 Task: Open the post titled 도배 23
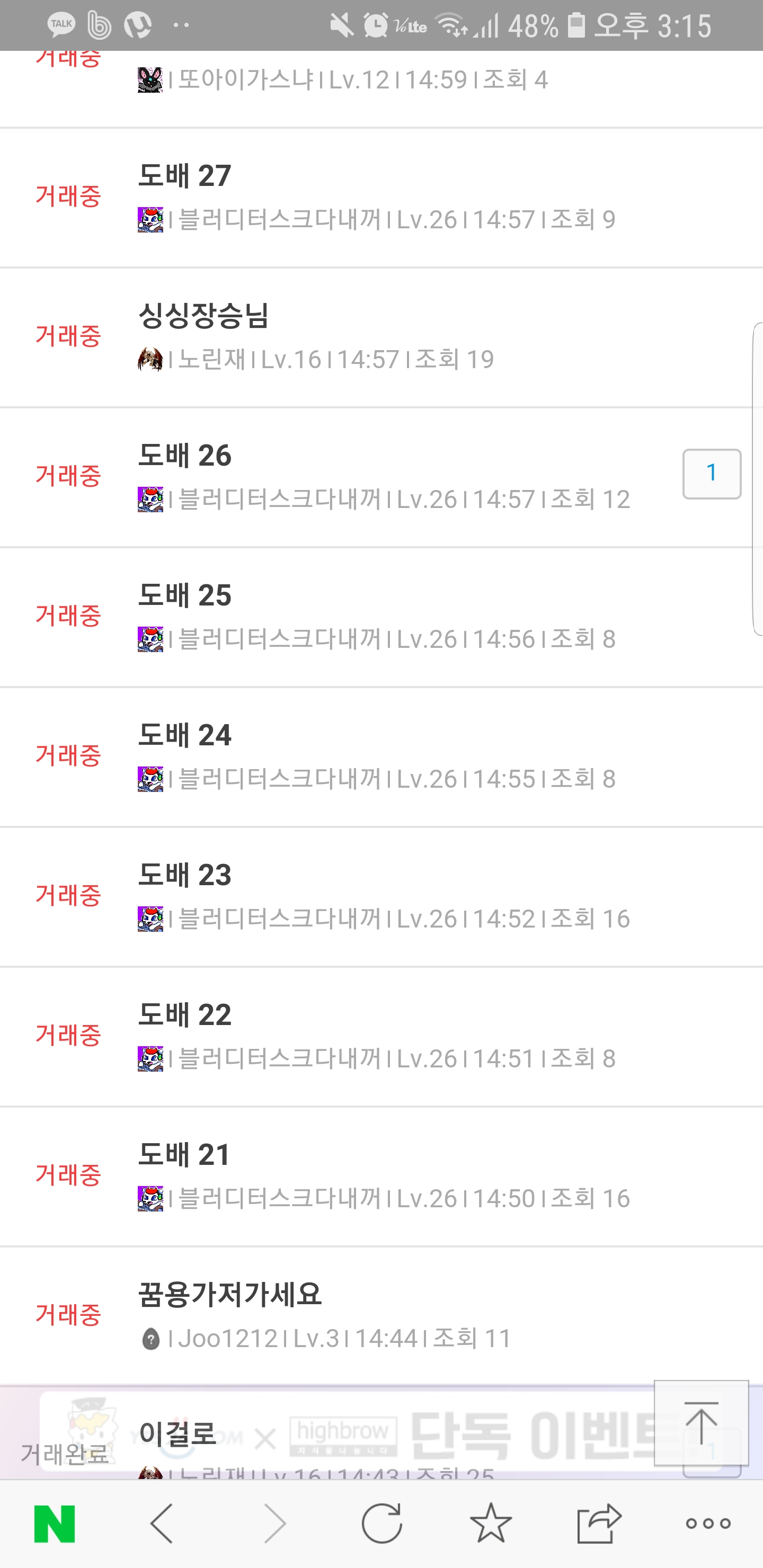click(185, 875)
